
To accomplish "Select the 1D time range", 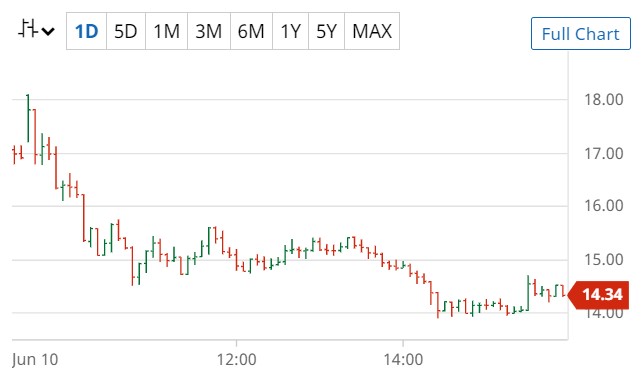I will [87, 31].
